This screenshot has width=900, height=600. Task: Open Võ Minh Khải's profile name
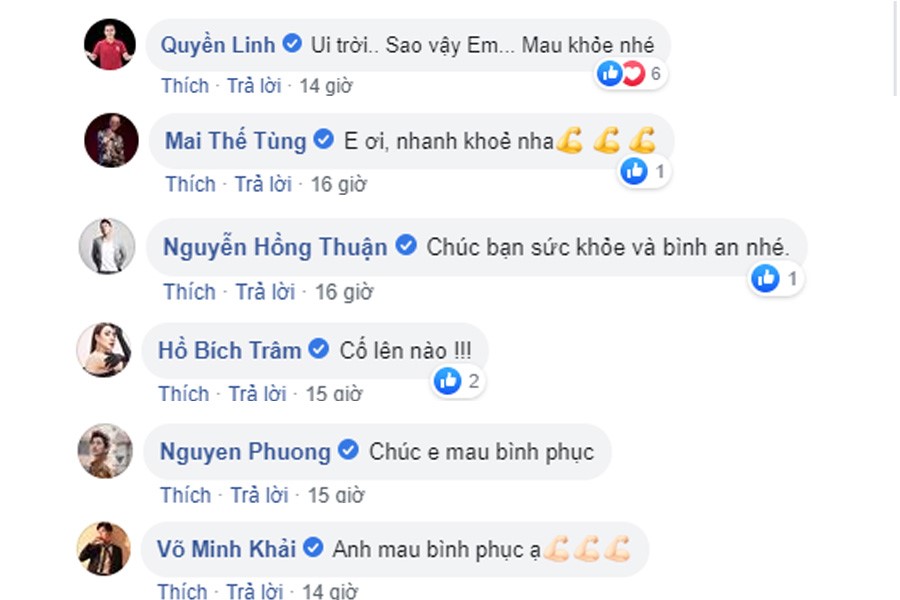click(228, 549)
